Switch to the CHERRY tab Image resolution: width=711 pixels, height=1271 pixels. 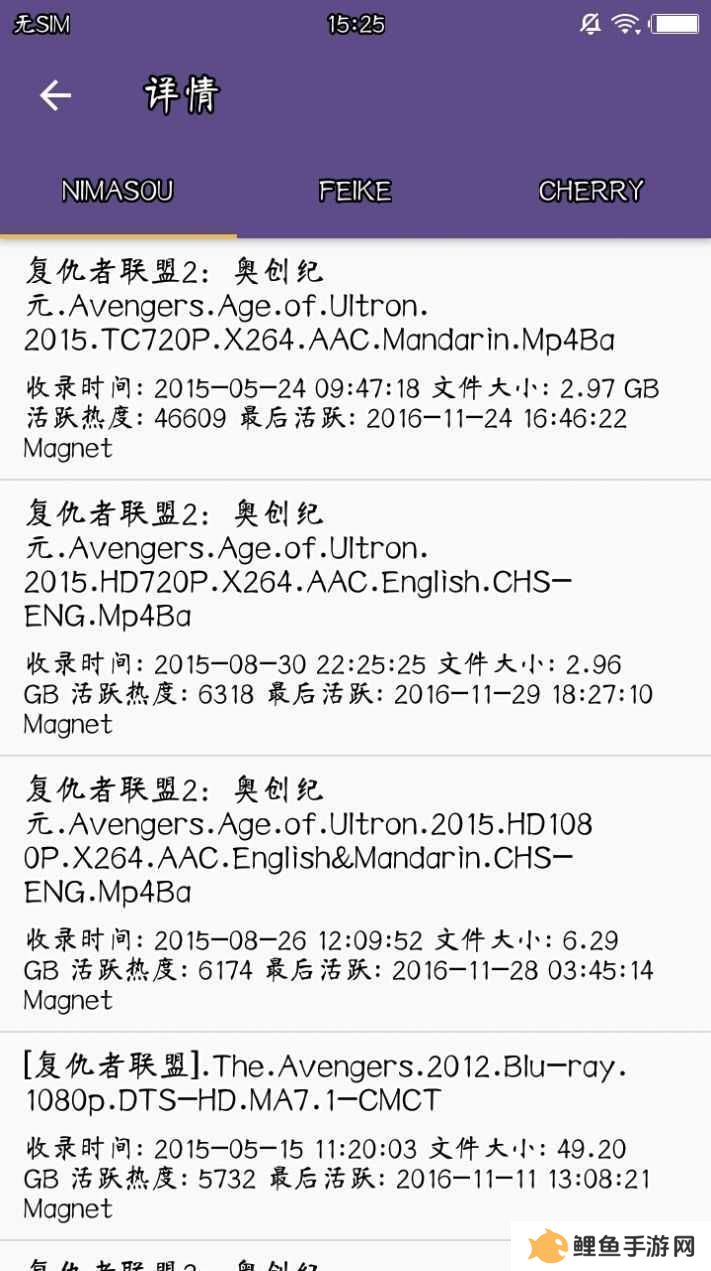[x=591, y=190]
